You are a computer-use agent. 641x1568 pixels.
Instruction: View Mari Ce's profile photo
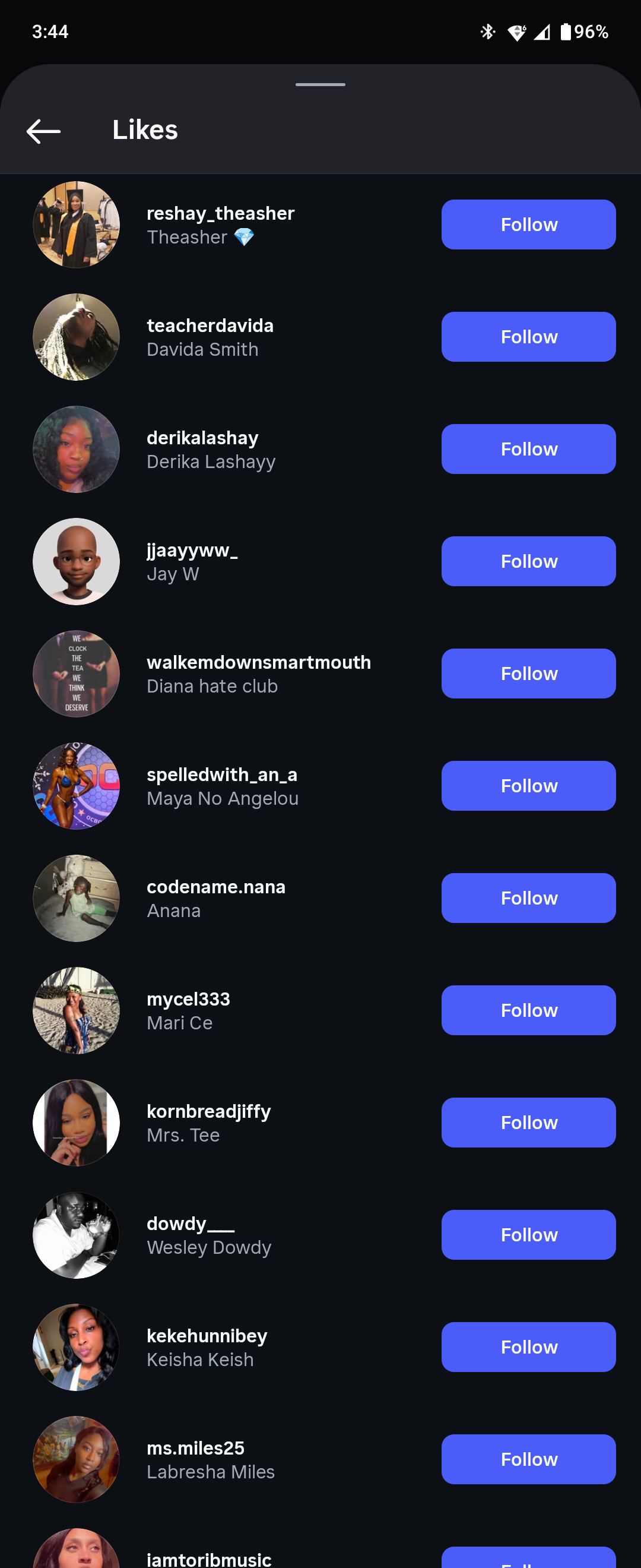click(x=76, y=1010)
